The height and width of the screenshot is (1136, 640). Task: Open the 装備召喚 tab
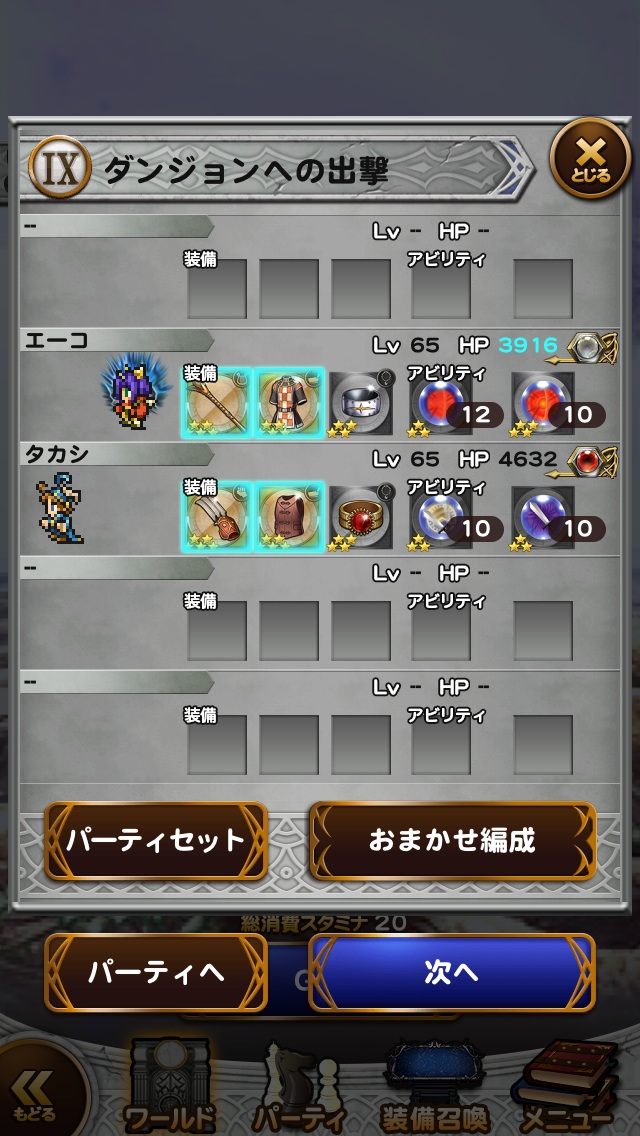point(435,1090)
